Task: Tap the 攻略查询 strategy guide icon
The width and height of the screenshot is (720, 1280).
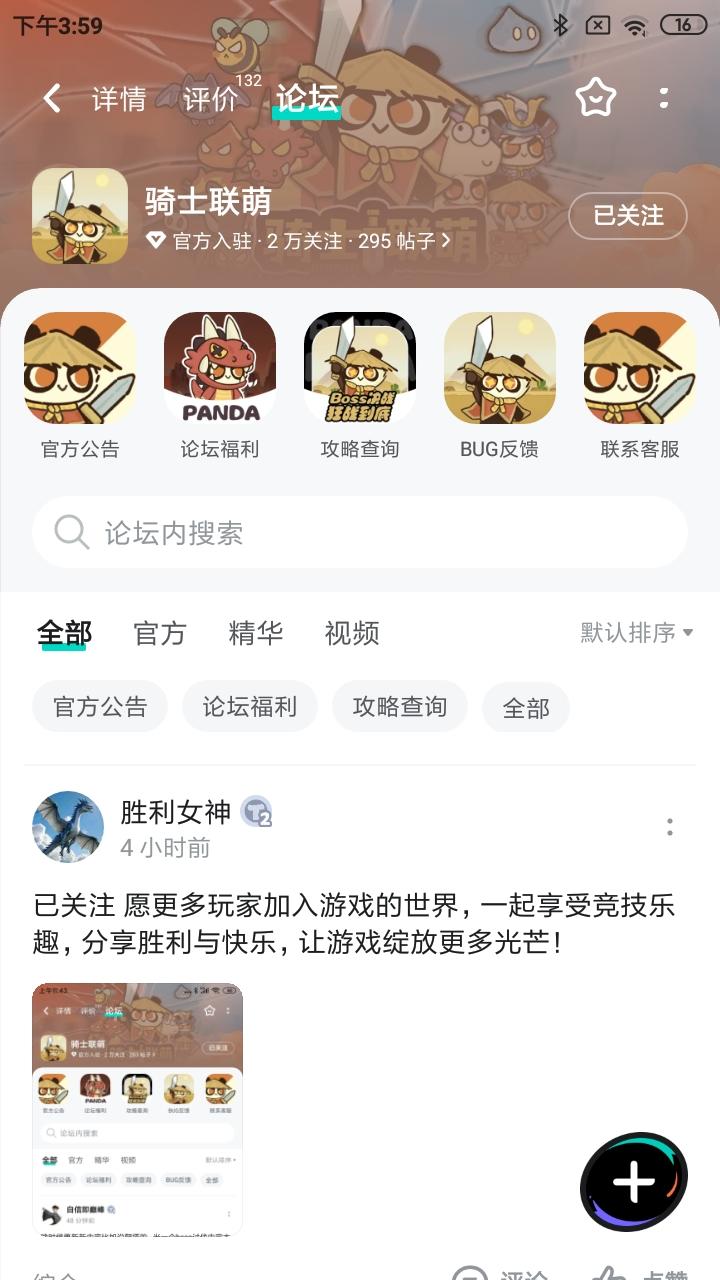Action: (359, 367)
